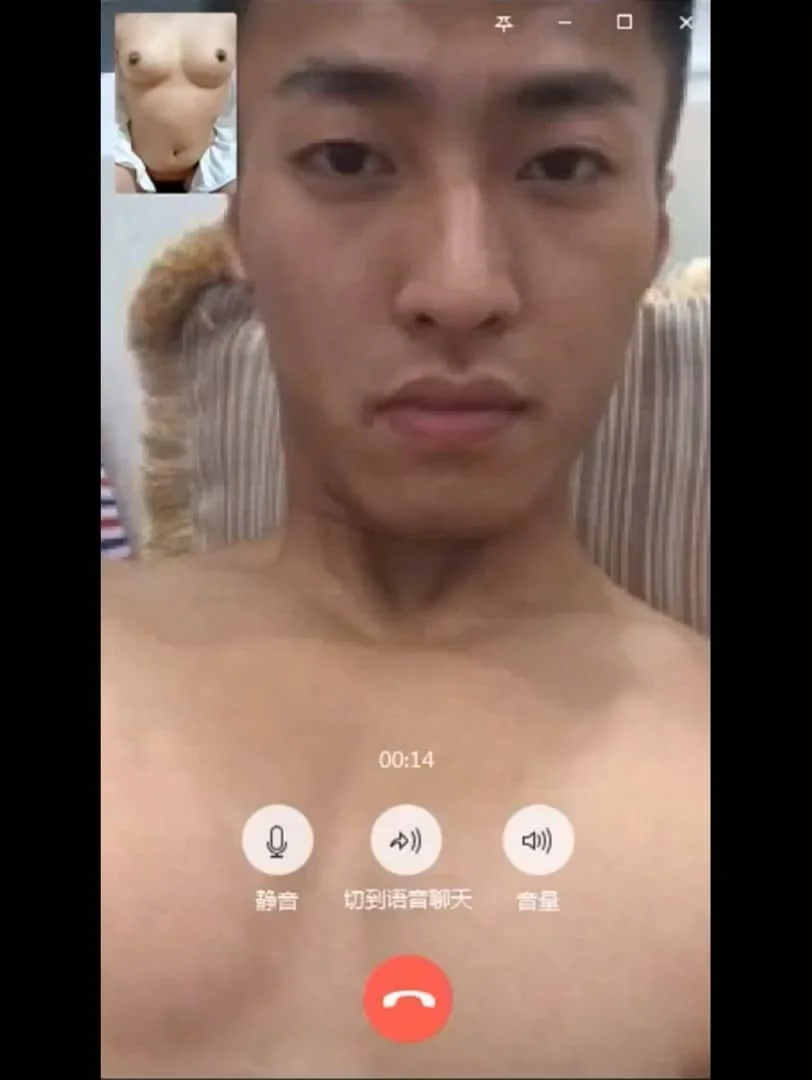Image resolution: width=812 pixels, height=1080 pixels.
Task: End the call with the red hang-up button
Action: pyautogui.click(x=407, y=999)
